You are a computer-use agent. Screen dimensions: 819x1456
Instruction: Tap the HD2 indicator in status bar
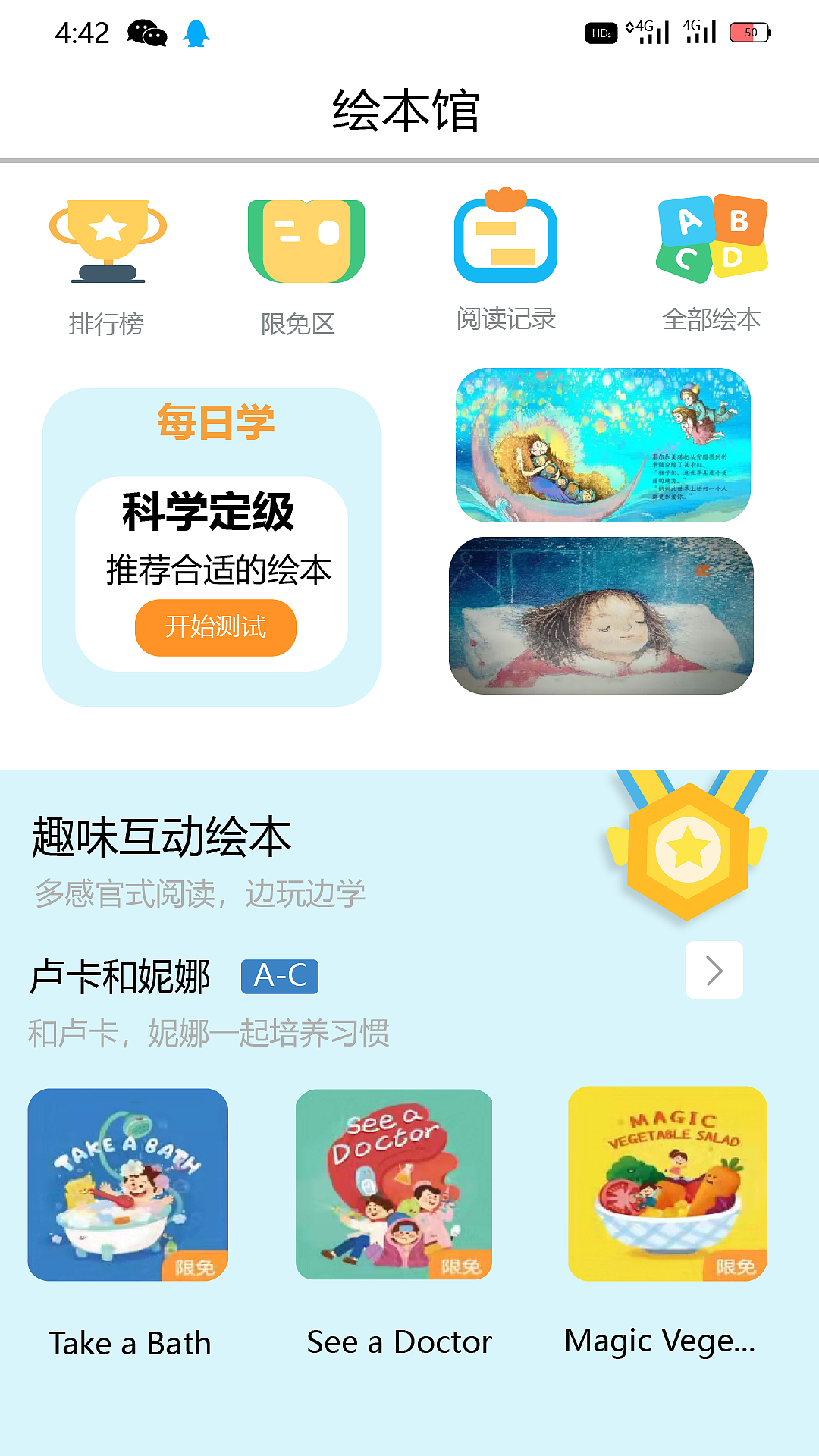pos(600,33)
